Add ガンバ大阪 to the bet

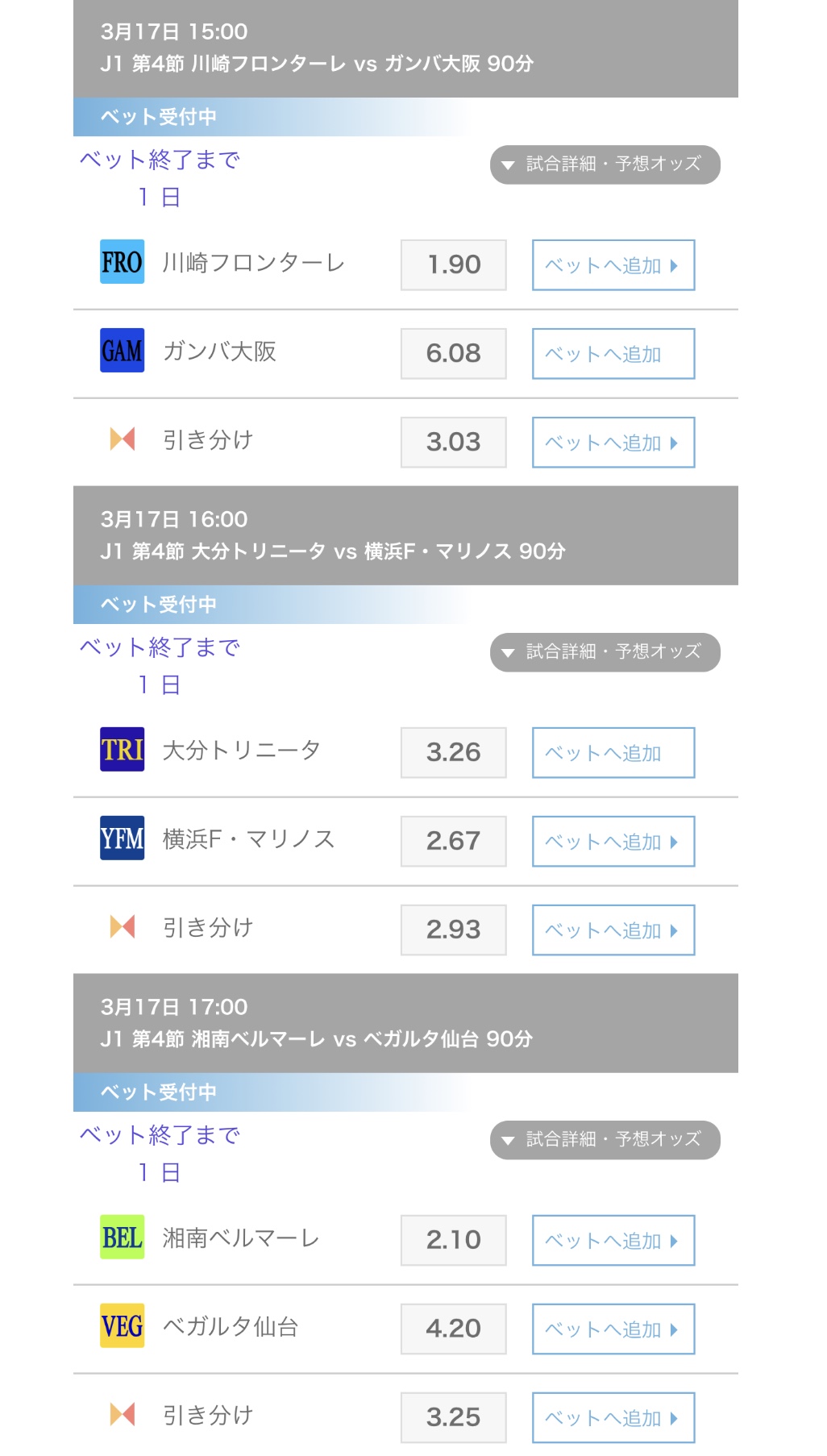click(x=613, y=353)
